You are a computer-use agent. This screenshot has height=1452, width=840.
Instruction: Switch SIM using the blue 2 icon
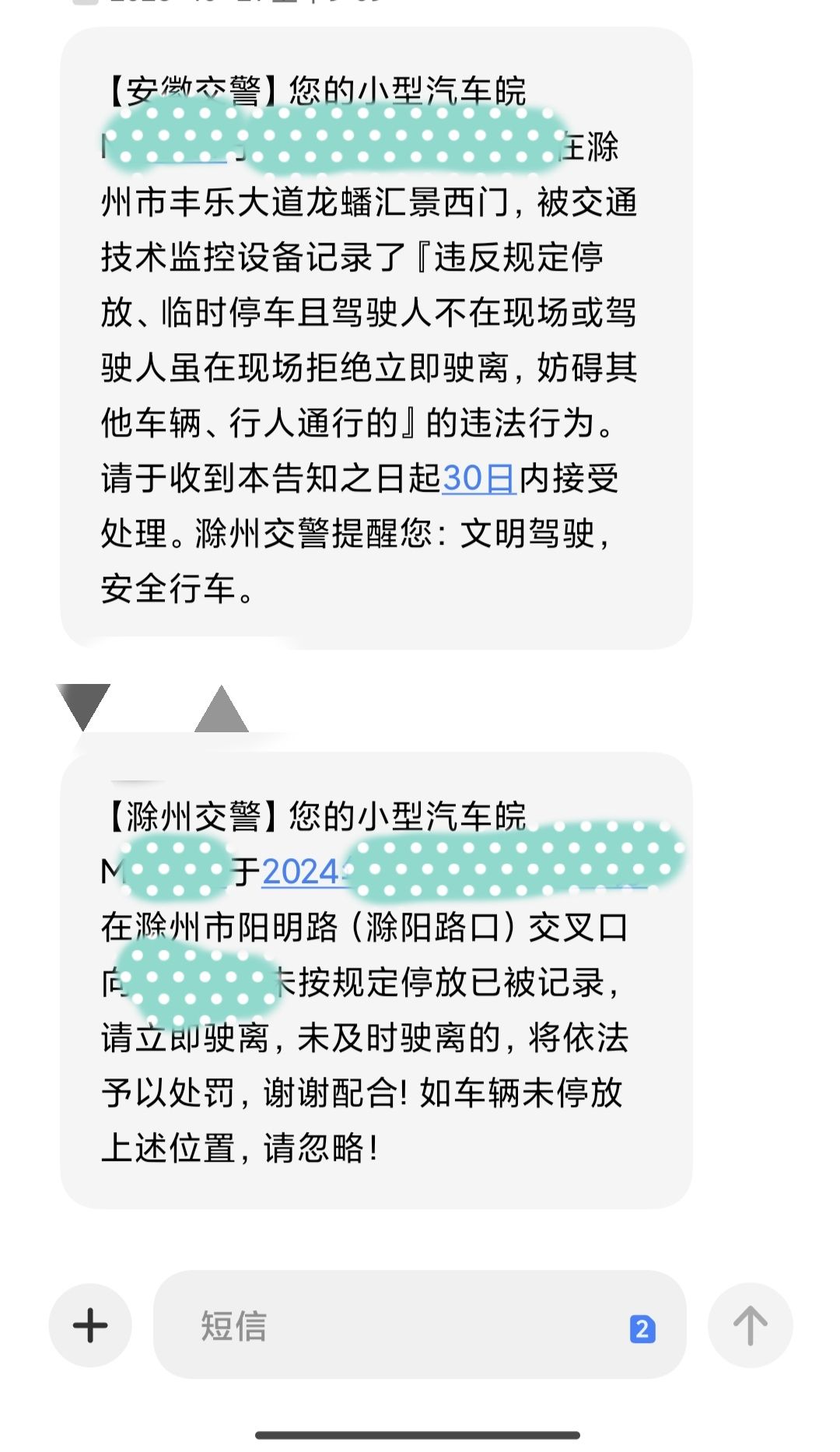click(642, 1328)
